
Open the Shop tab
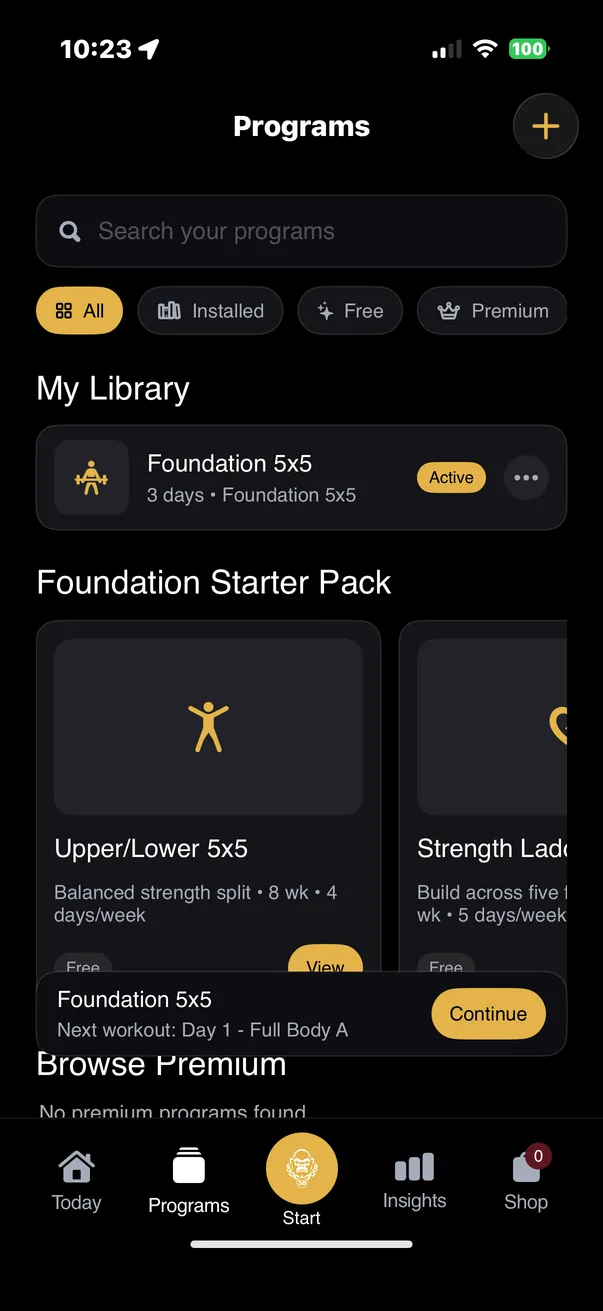coord(526,1181)
